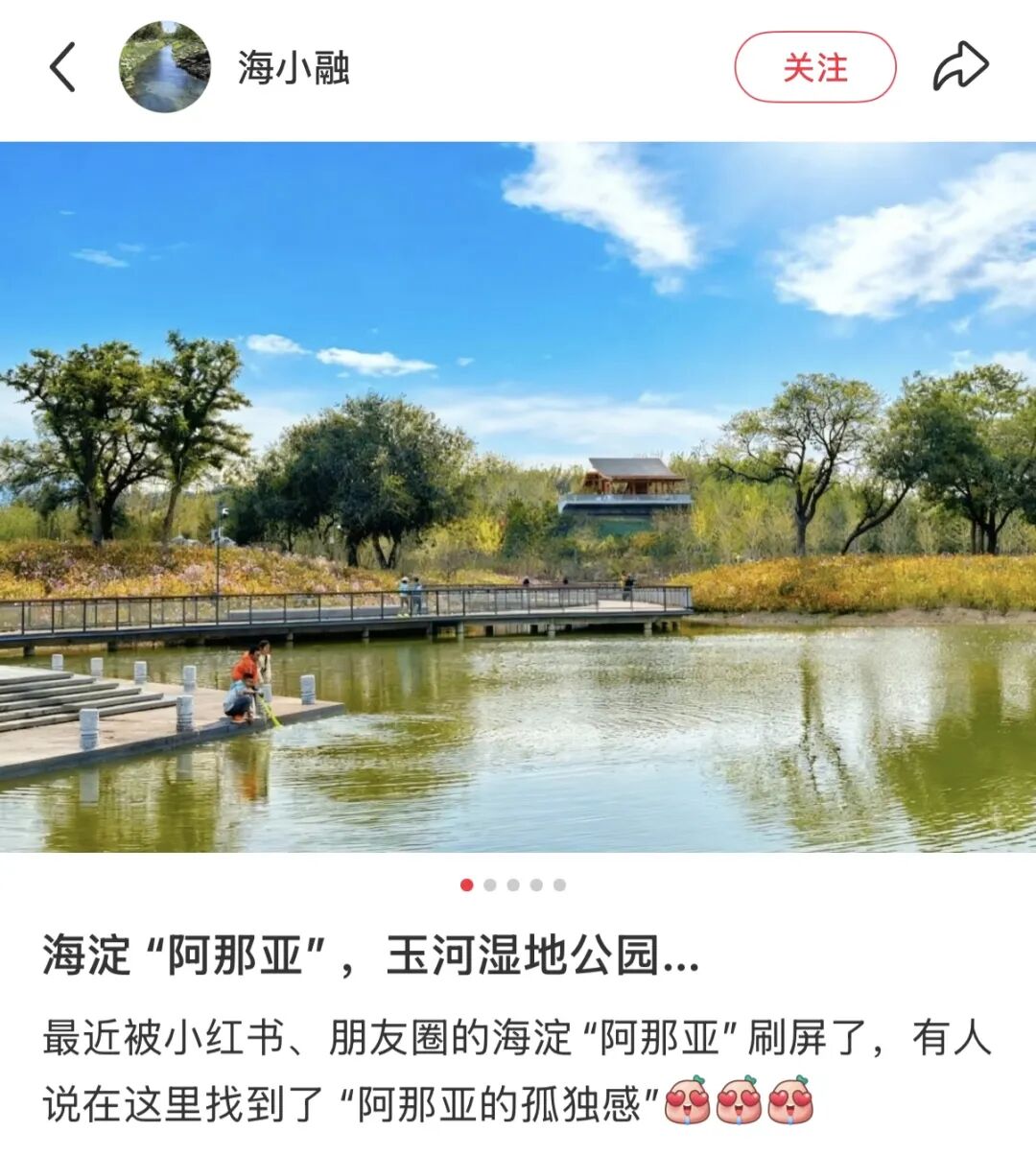Open 海小融's profile avatar
Viewport: 1036px width, 1155px height.
(164, 67)
